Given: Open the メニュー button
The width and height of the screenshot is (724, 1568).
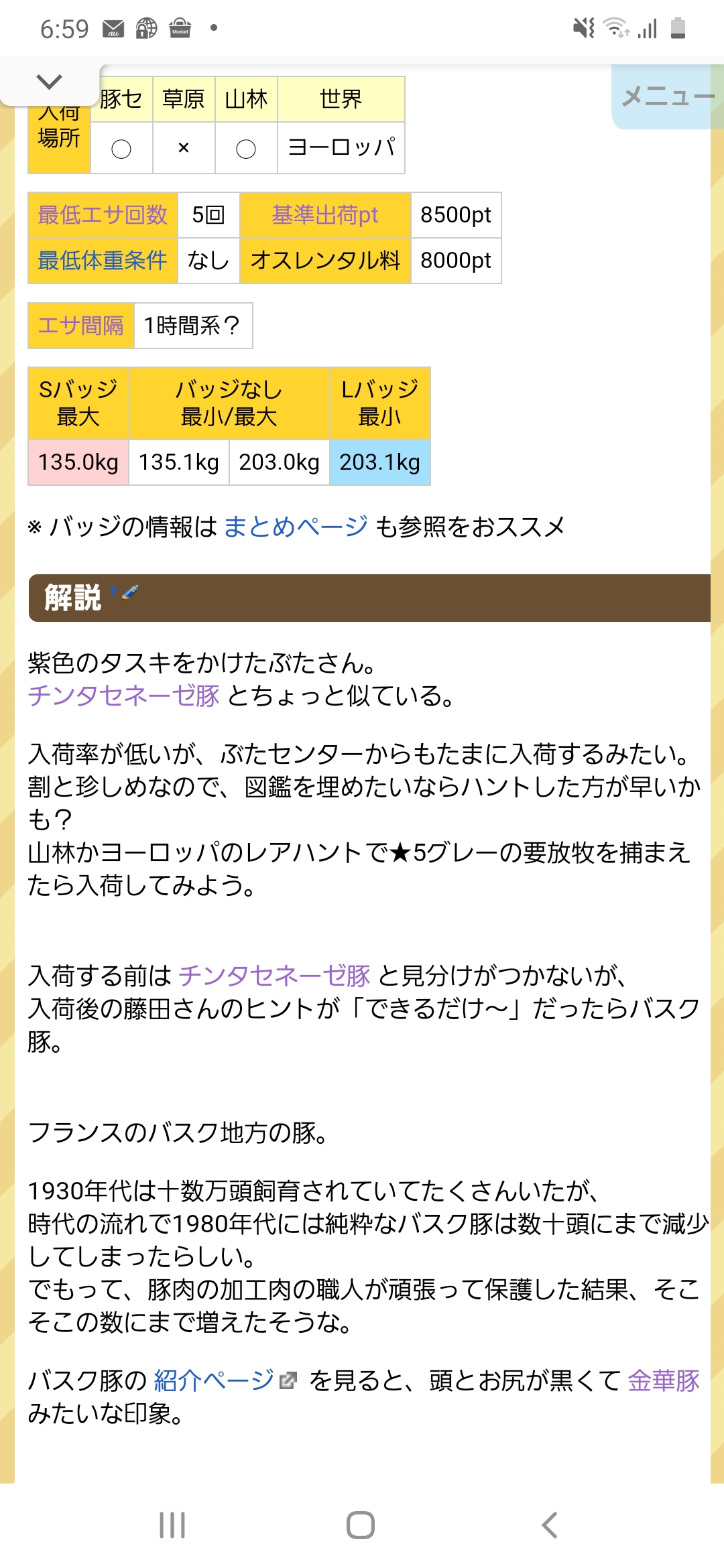Looking at the screenshot, I should 668,96.
